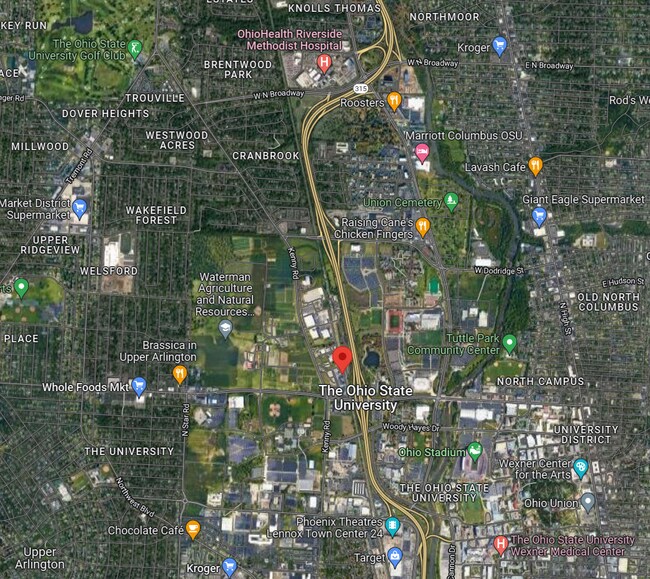
Task: Select the Lavash Cafe pin
Action: click(536, 166)
